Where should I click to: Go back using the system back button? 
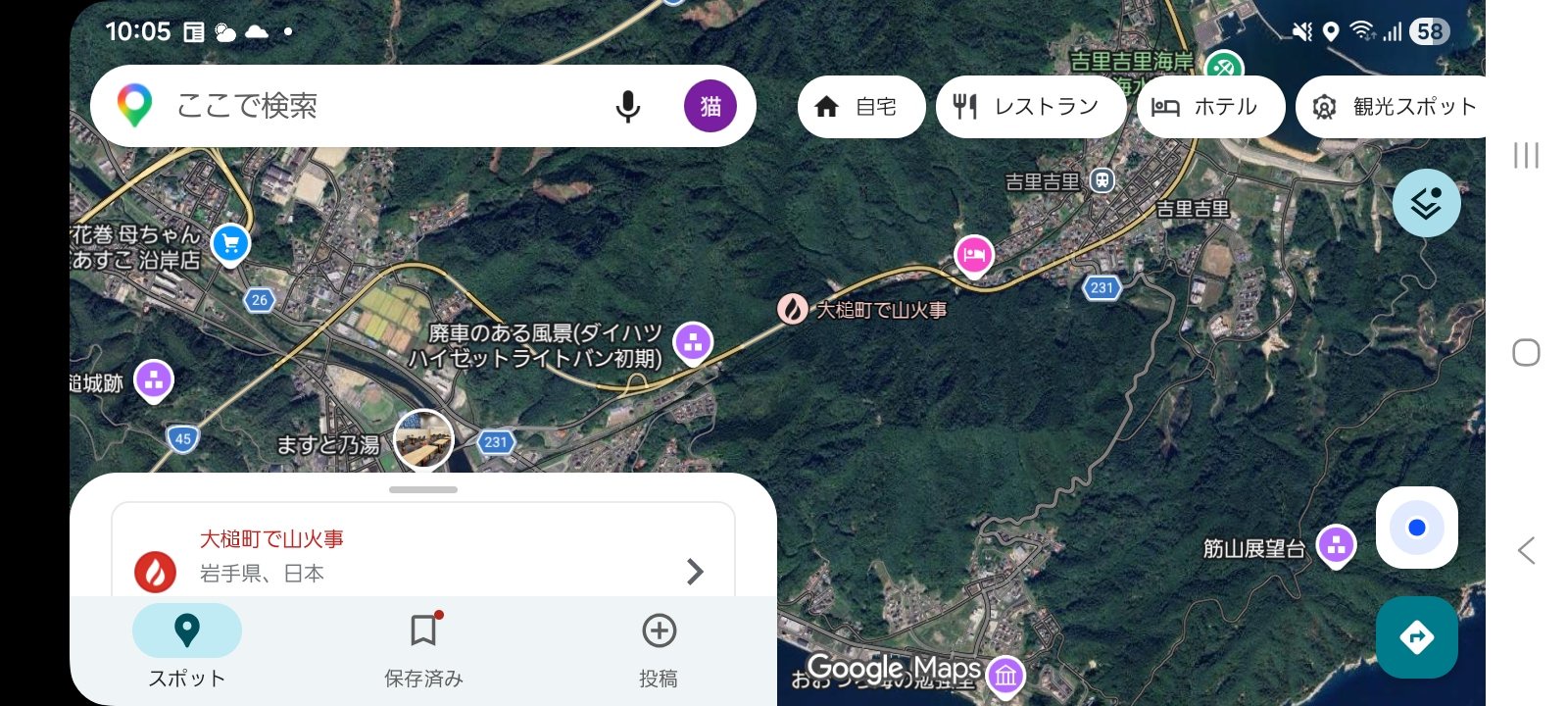1525,550
